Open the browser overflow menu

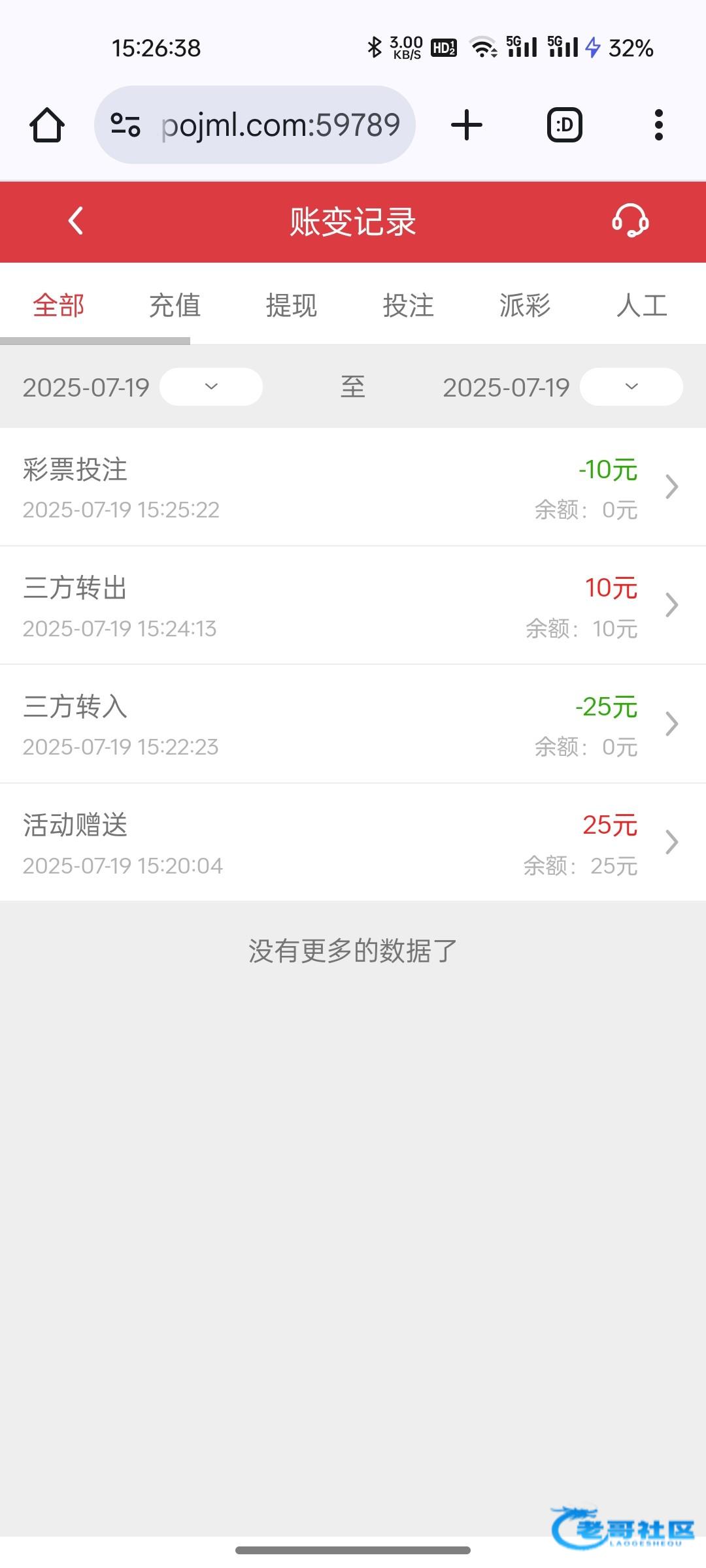[658, 125]
